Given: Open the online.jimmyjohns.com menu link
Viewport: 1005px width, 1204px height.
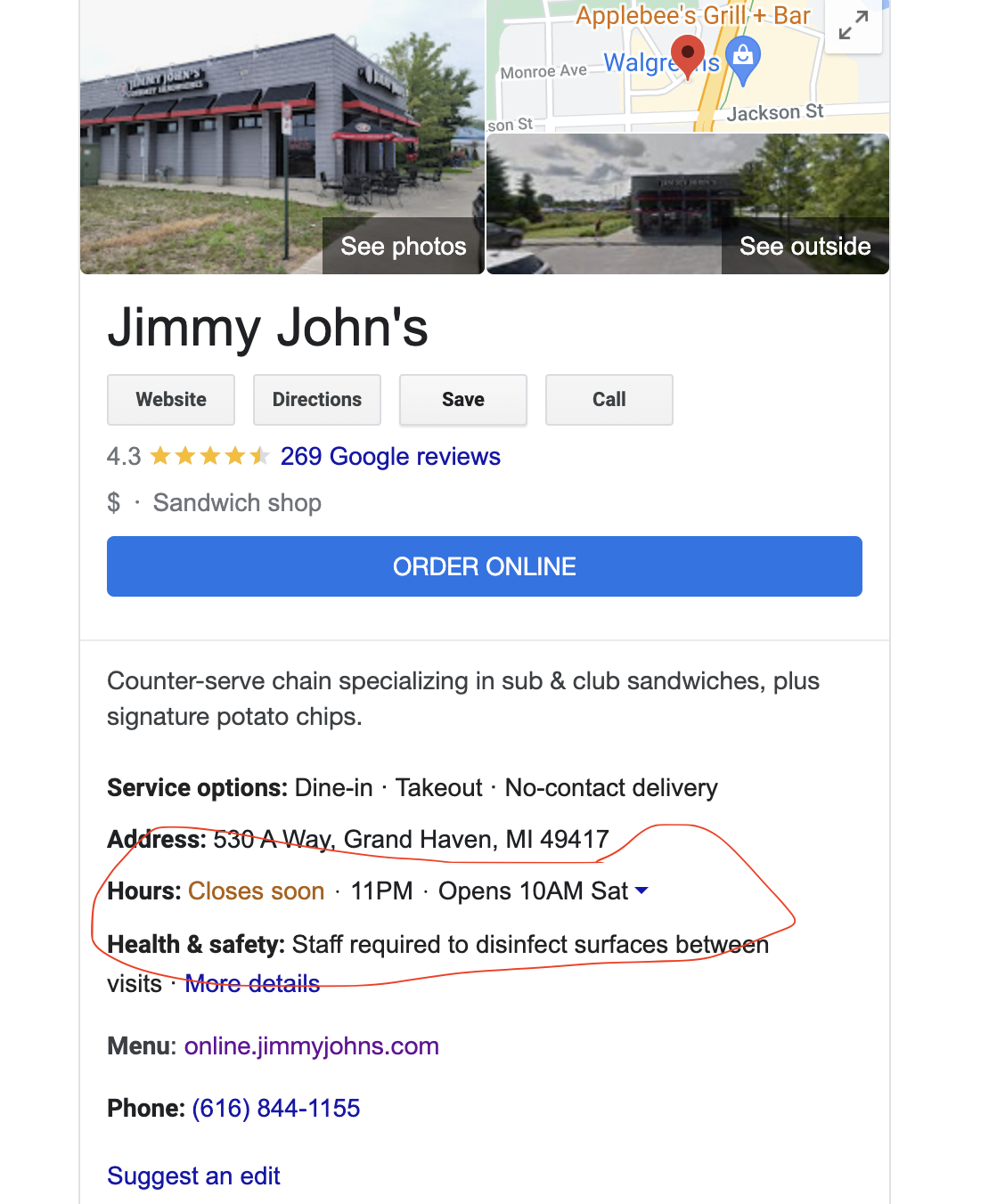Looking at the screenshot, I should click(312, 1045).
